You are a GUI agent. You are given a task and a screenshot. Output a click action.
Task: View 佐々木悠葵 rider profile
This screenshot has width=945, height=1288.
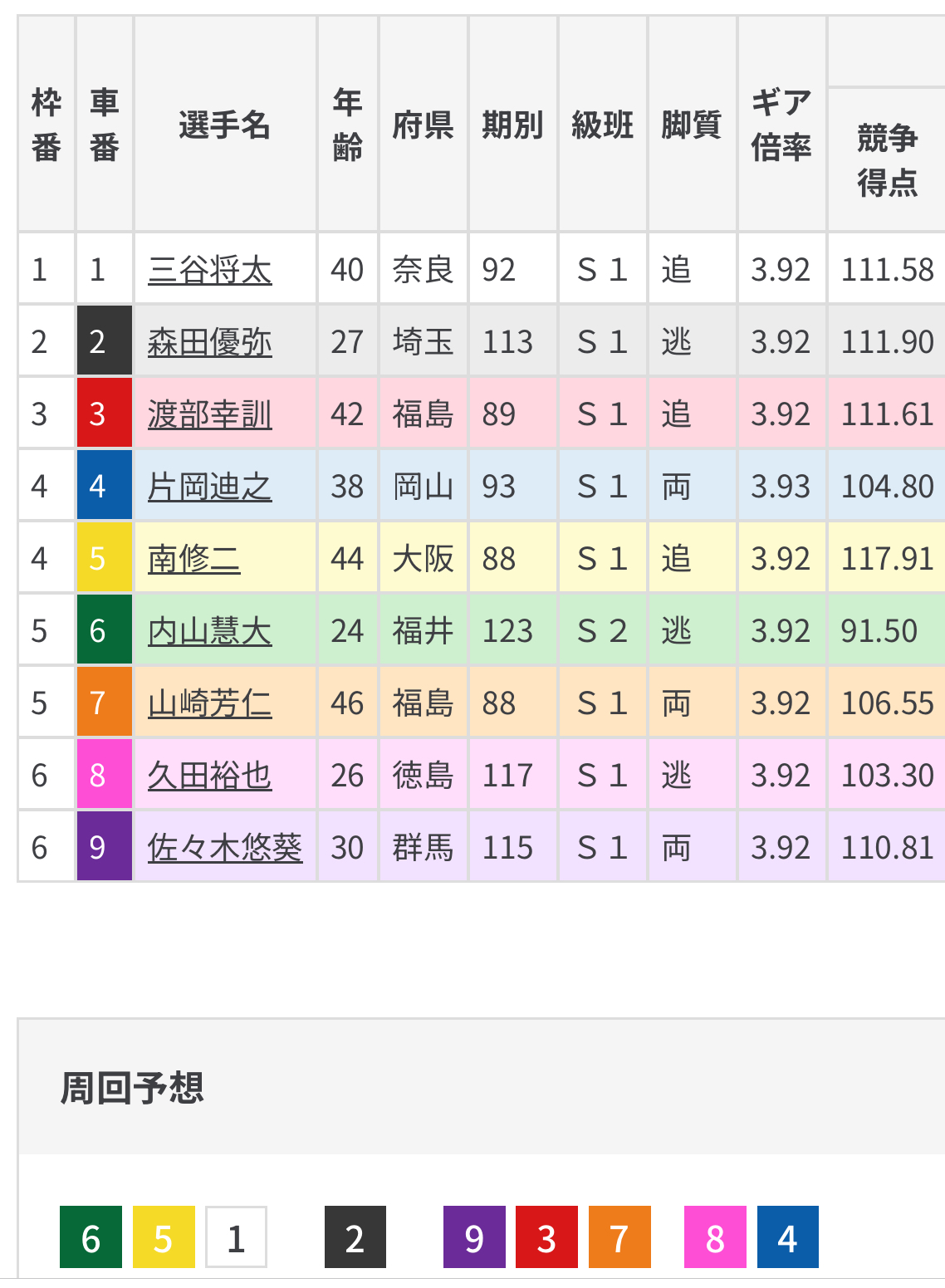(x=224, y=849)
